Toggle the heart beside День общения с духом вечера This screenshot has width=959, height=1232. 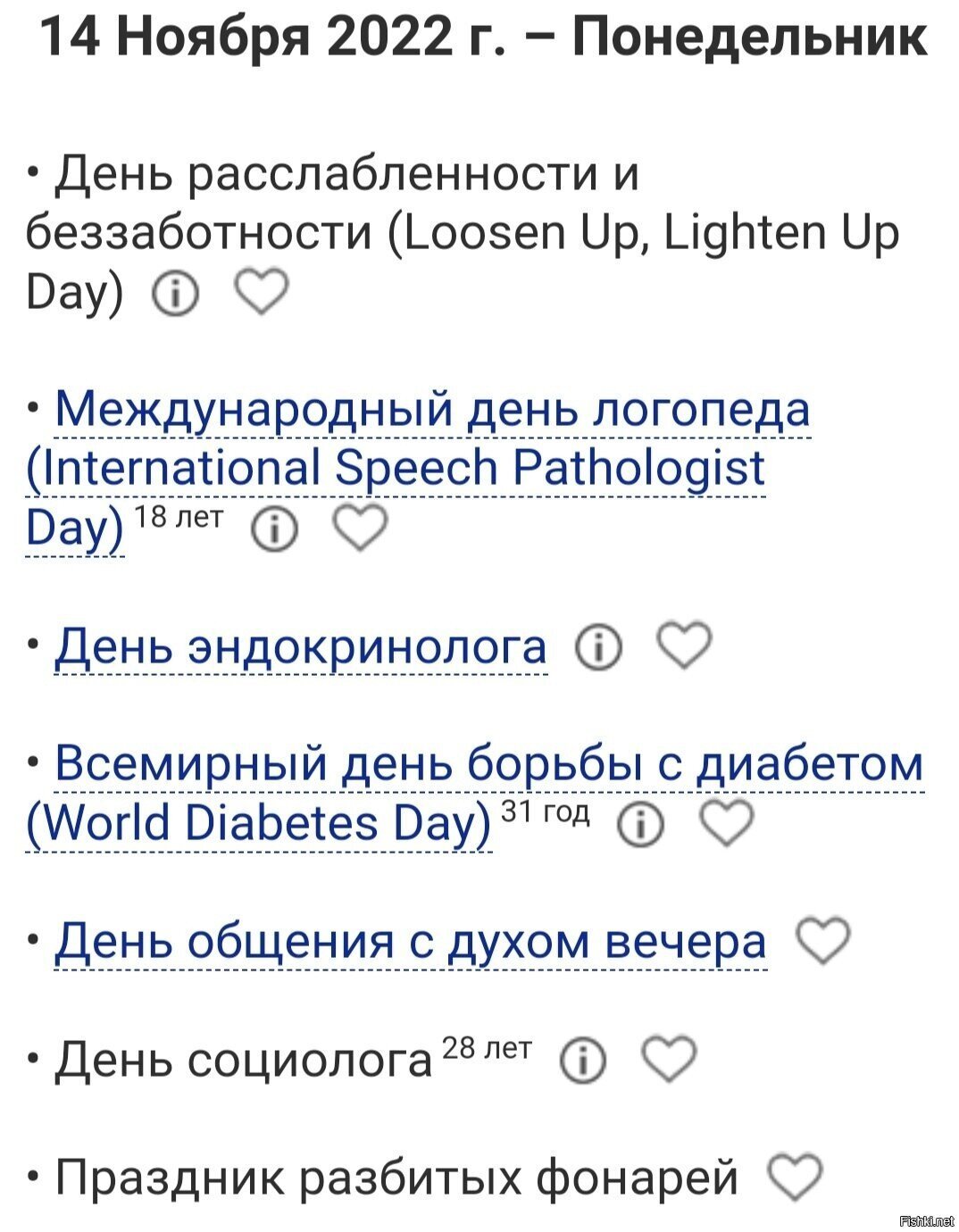click(821, 939)
